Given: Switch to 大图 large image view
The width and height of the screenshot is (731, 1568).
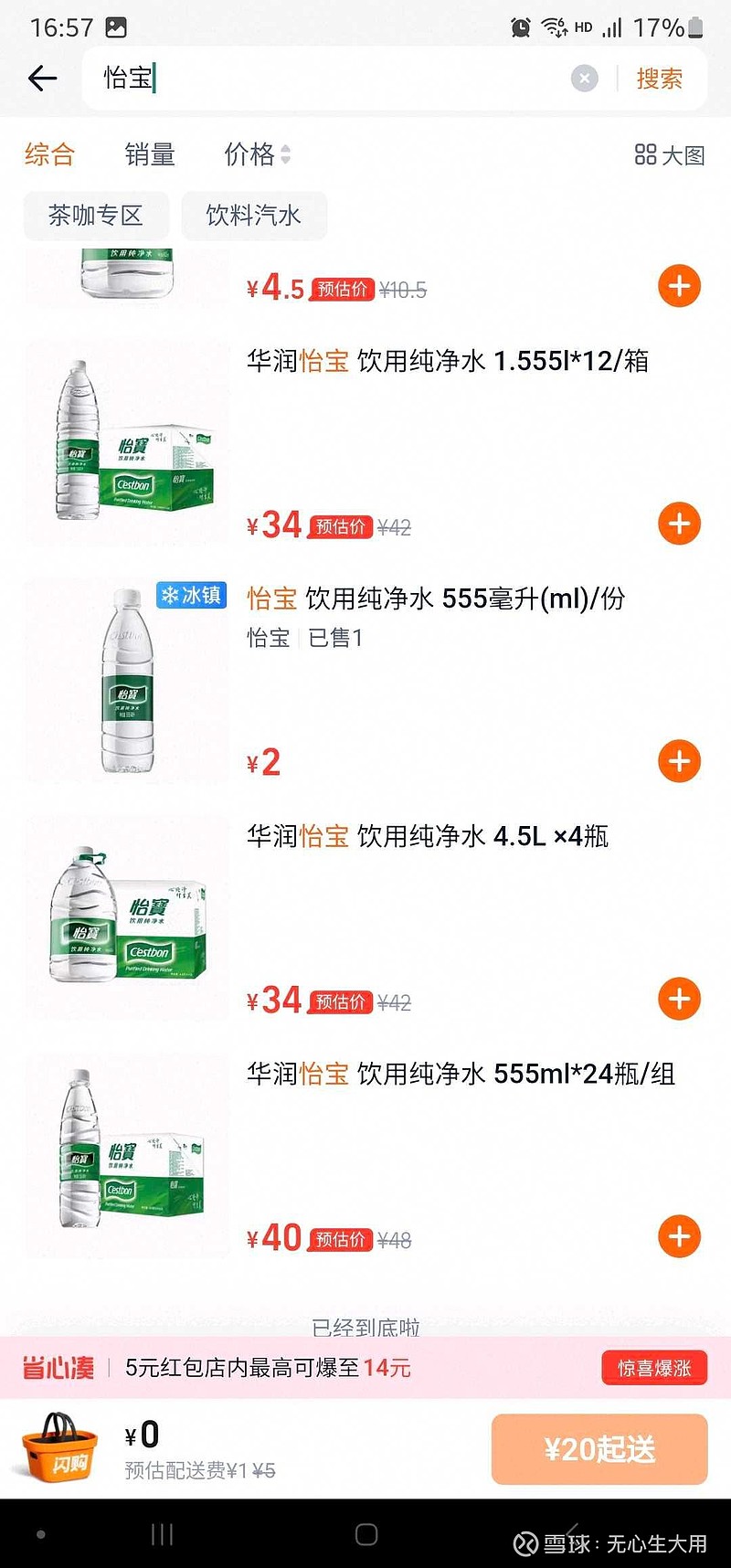Looking at the screenshot, I should 668,155.
